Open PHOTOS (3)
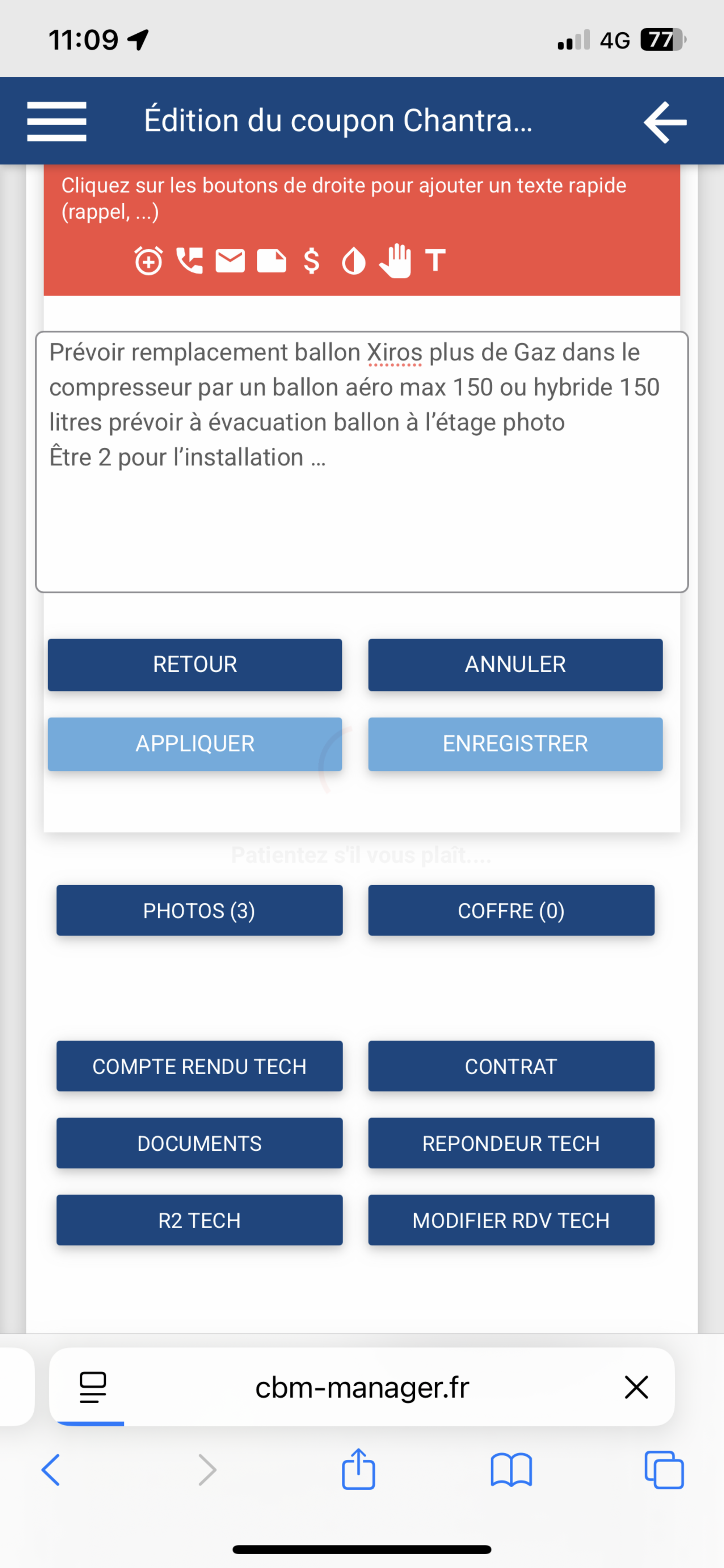The width and height of the screenshot is (724, 1568). coord(199,910)
